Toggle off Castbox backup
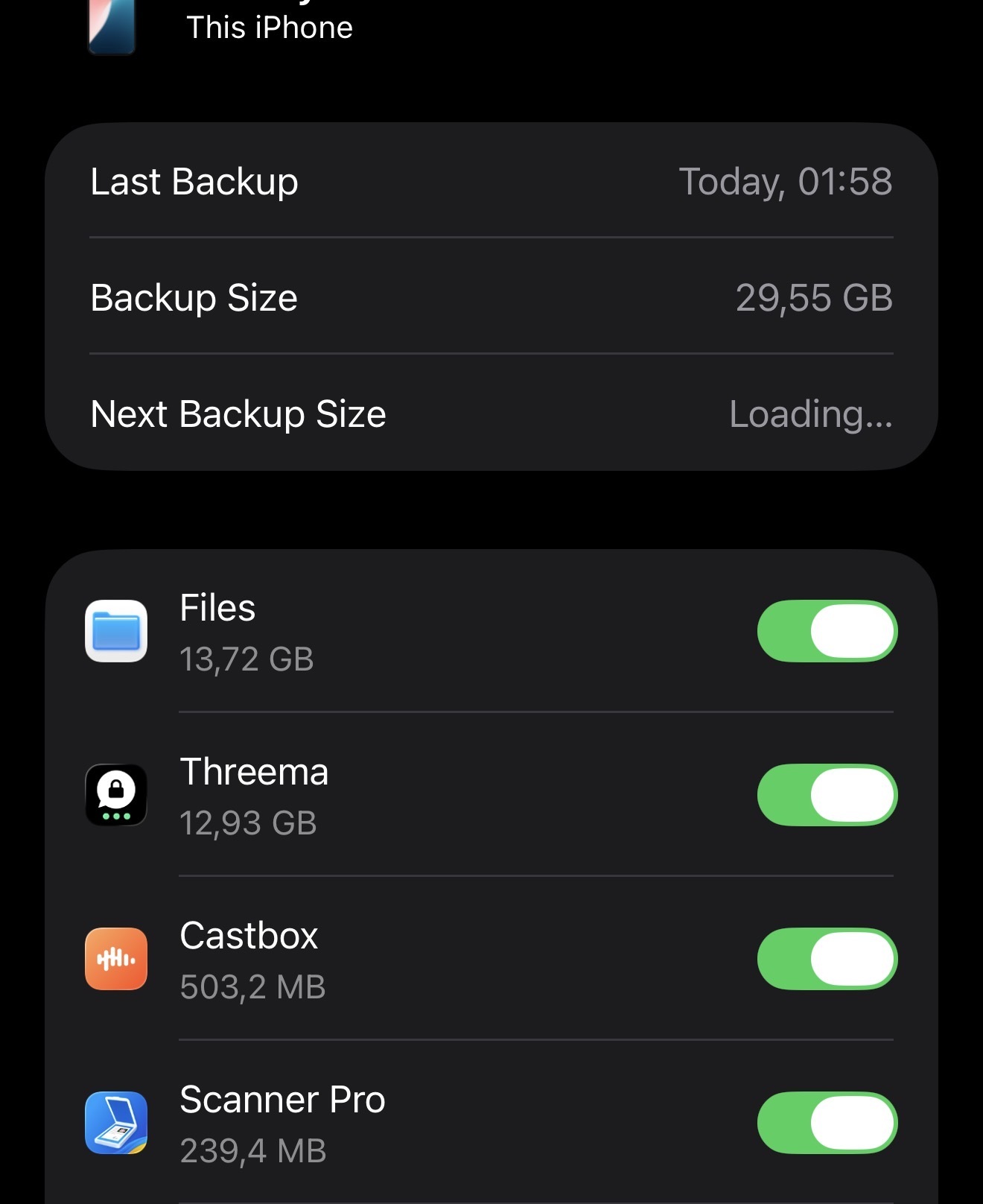The image size is (983, 1204). (x=827, y=959)
